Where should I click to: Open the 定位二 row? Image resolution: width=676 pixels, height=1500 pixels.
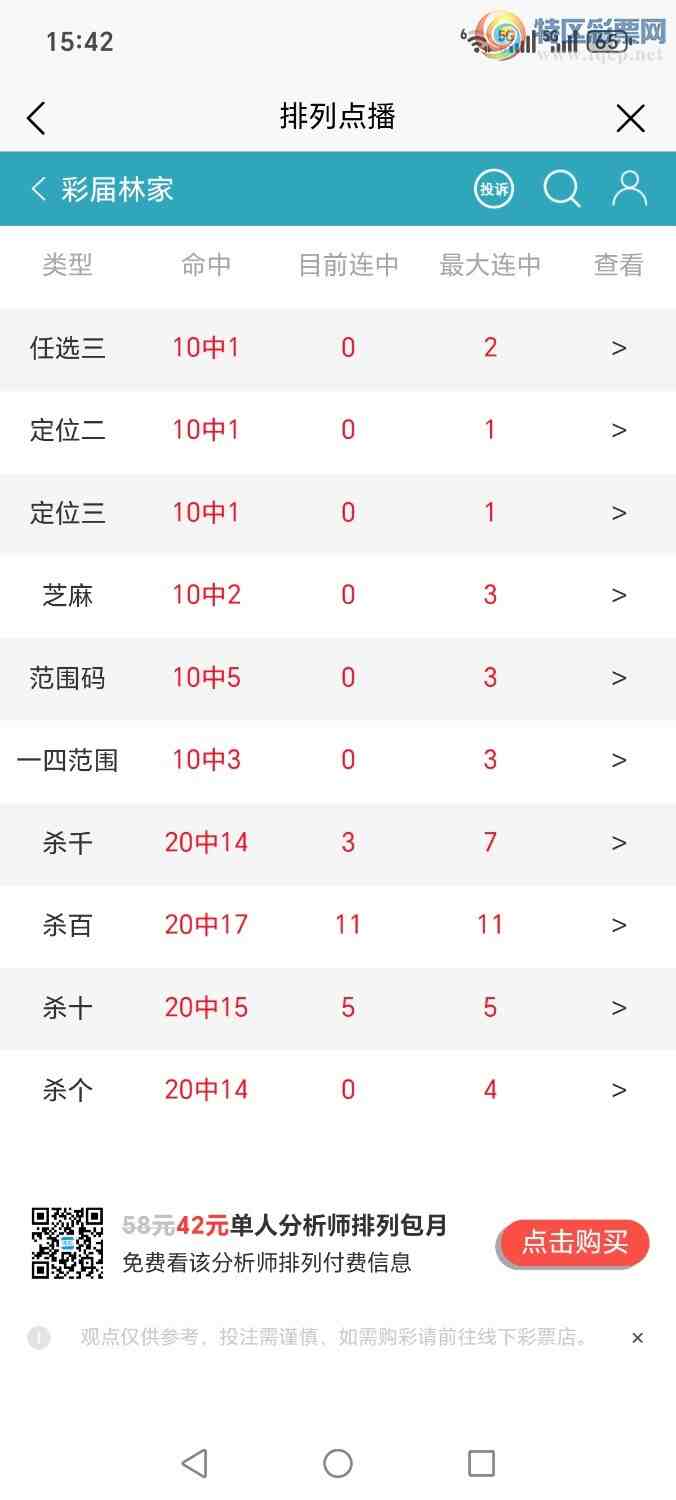point(619,430)
